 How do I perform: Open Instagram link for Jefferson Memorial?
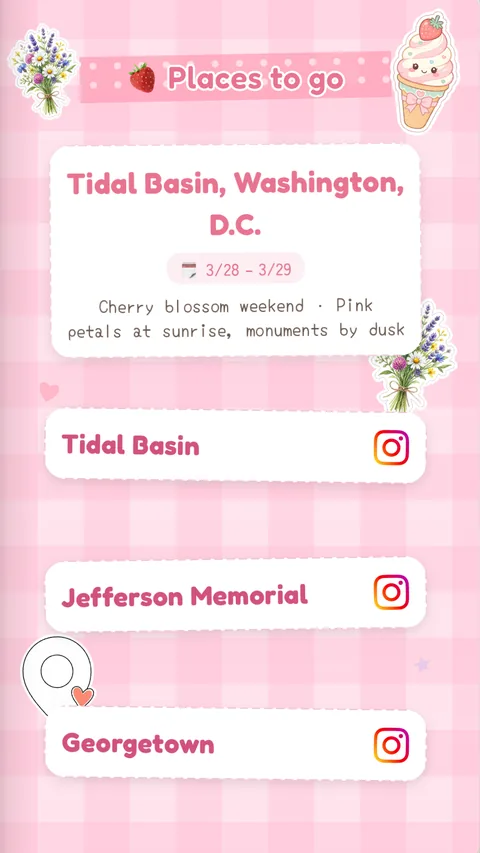391,592
